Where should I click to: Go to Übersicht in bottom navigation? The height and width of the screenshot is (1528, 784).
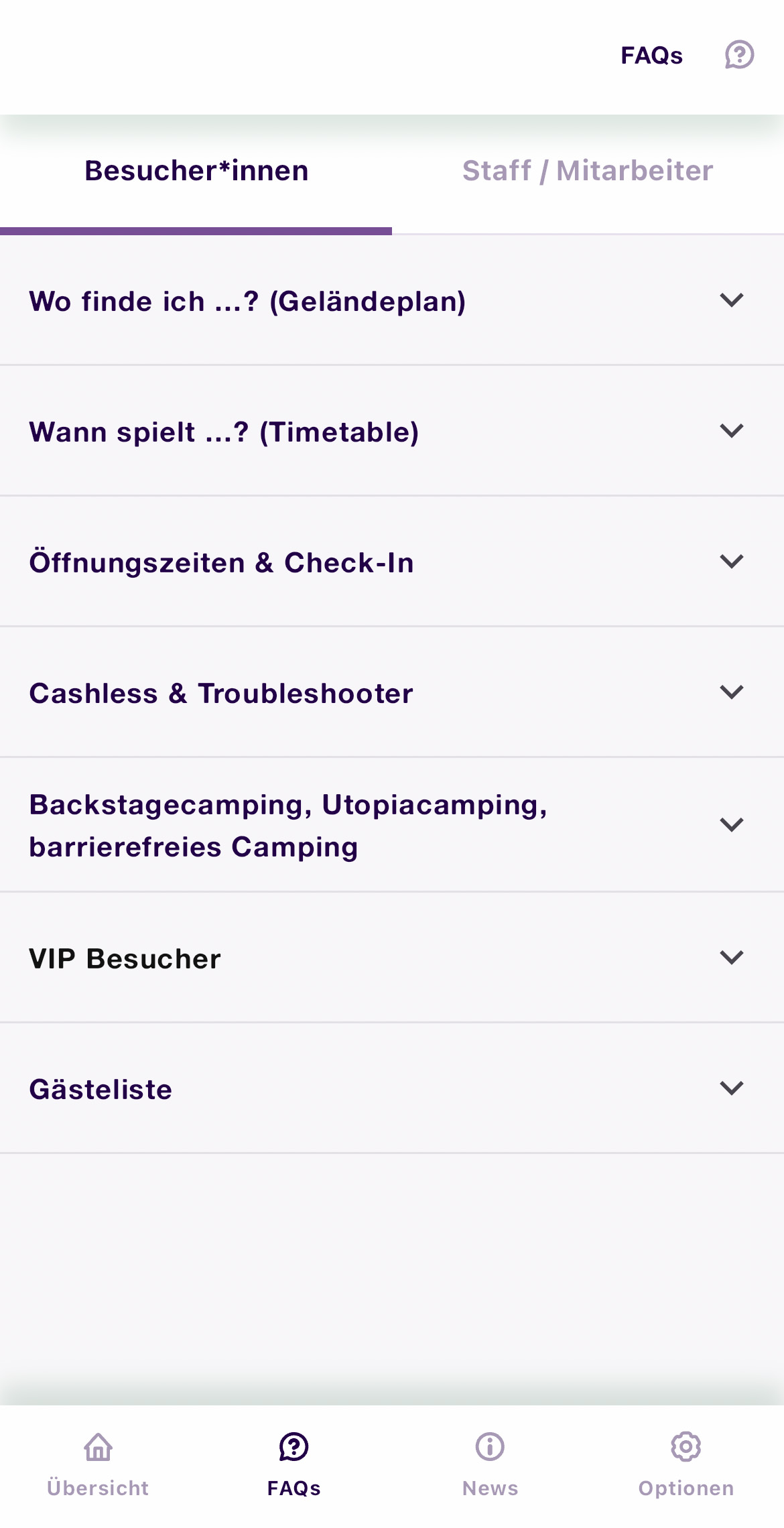(98, 1465)
